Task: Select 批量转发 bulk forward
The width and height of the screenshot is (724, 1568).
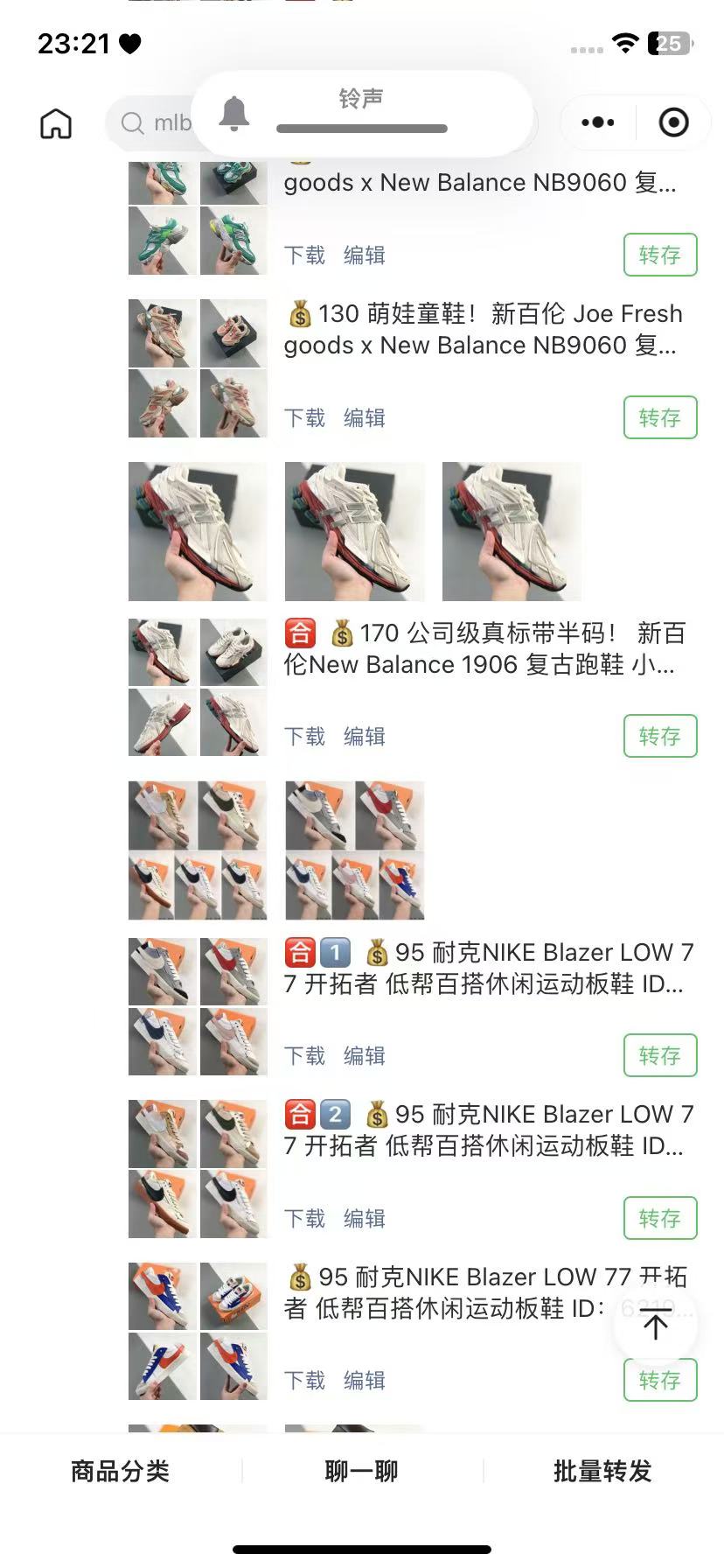Action: coord(602,1471)
